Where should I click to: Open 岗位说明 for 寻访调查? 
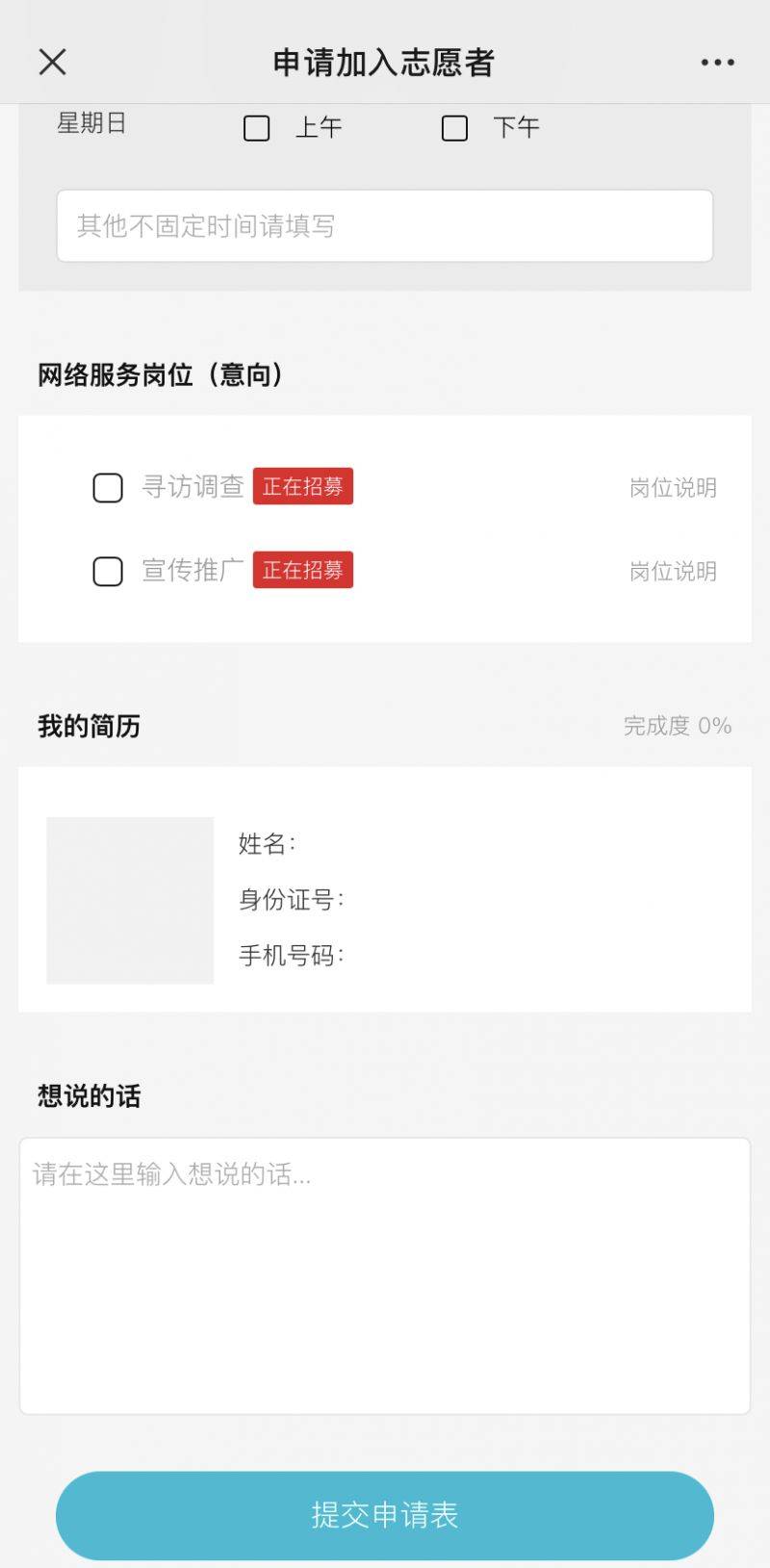[673, 488]
